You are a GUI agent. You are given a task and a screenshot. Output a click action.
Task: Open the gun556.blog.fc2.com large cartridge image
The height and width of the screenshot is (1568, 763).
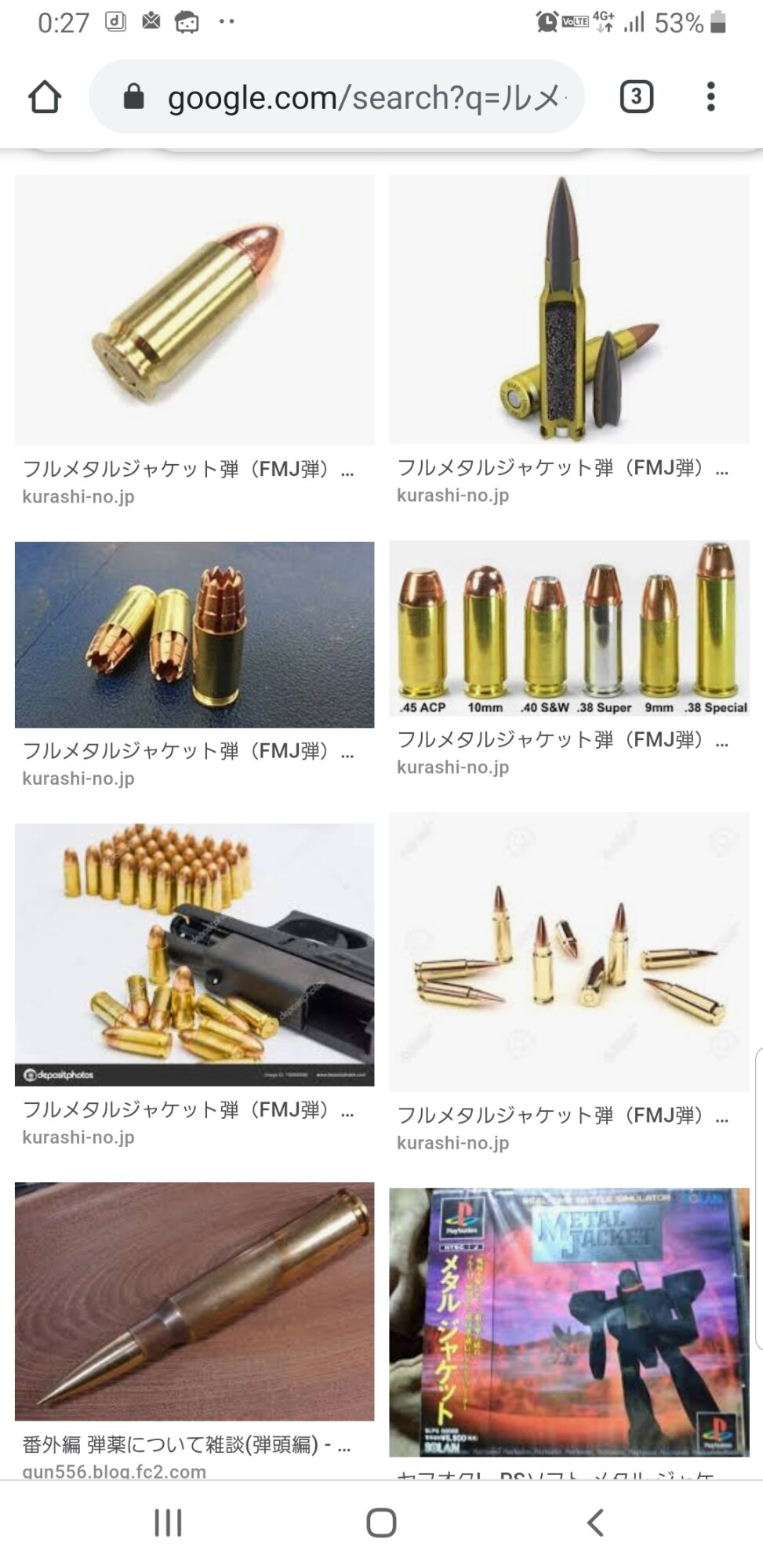194,1301
